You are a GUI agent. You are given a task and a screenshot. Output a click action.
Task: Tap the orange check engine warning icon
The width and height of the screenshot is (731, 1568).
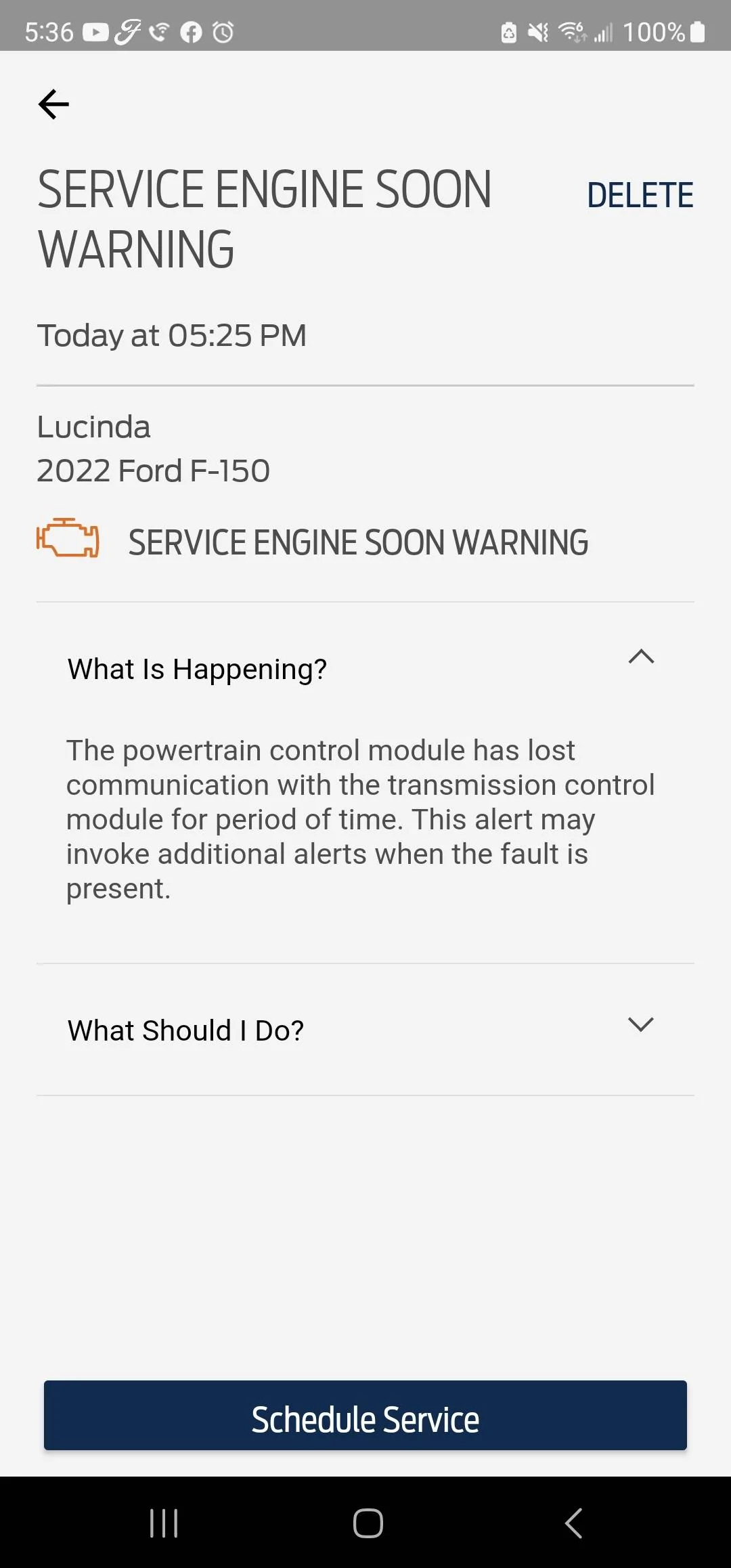coord(68,541)
